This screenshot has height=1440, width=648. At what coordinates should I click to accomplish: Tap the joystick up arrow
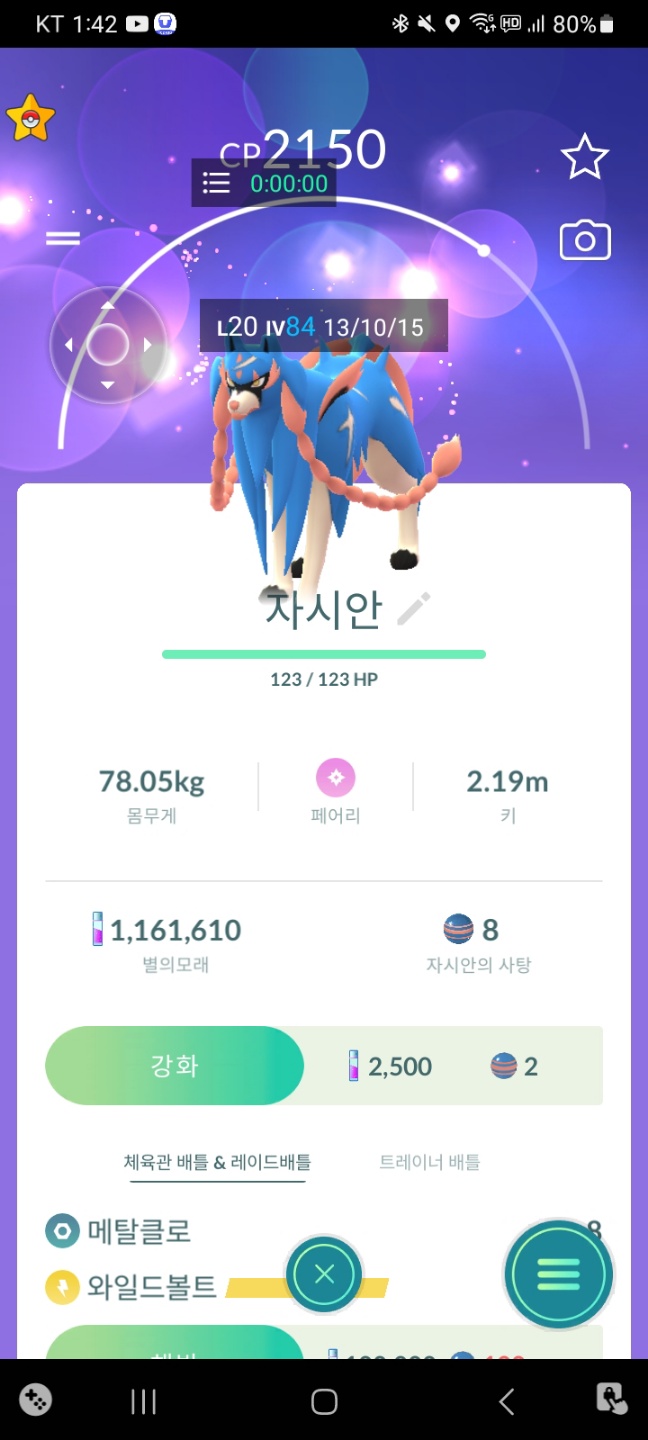107,305
